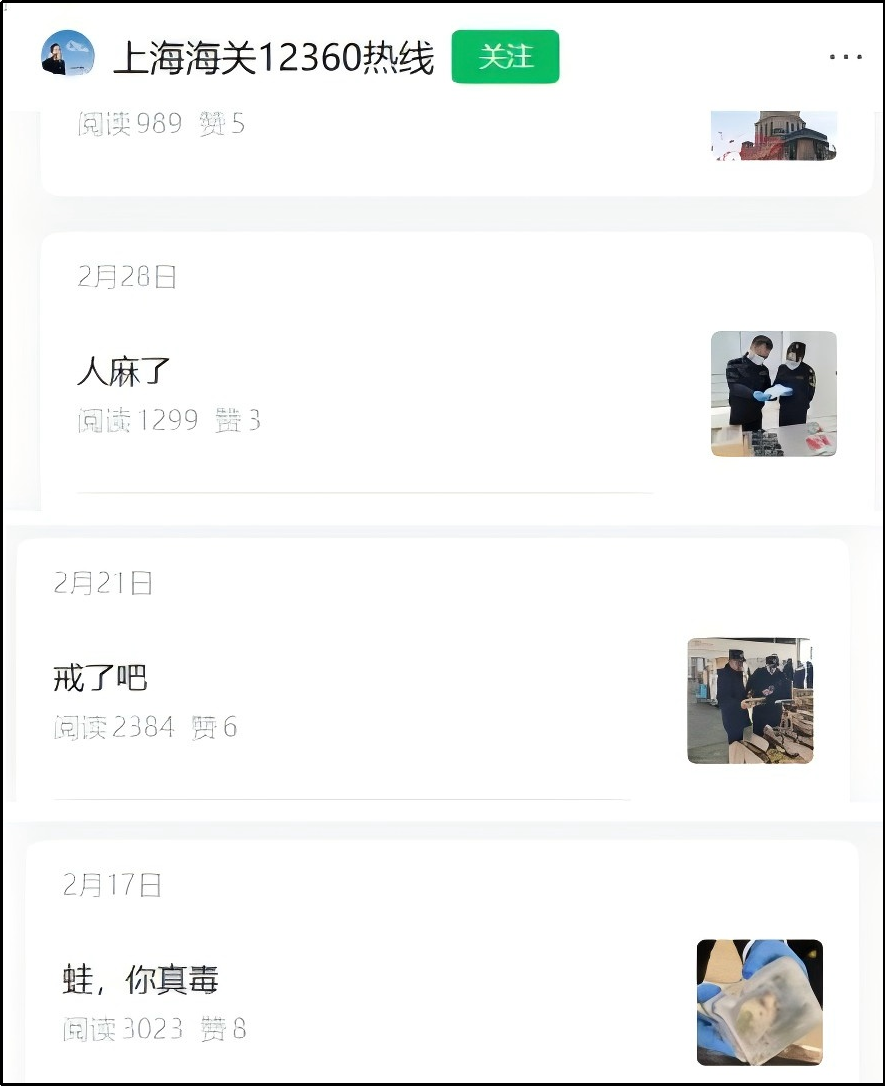Open the 上海海关12360热线 account avatar

coord(68,54)
